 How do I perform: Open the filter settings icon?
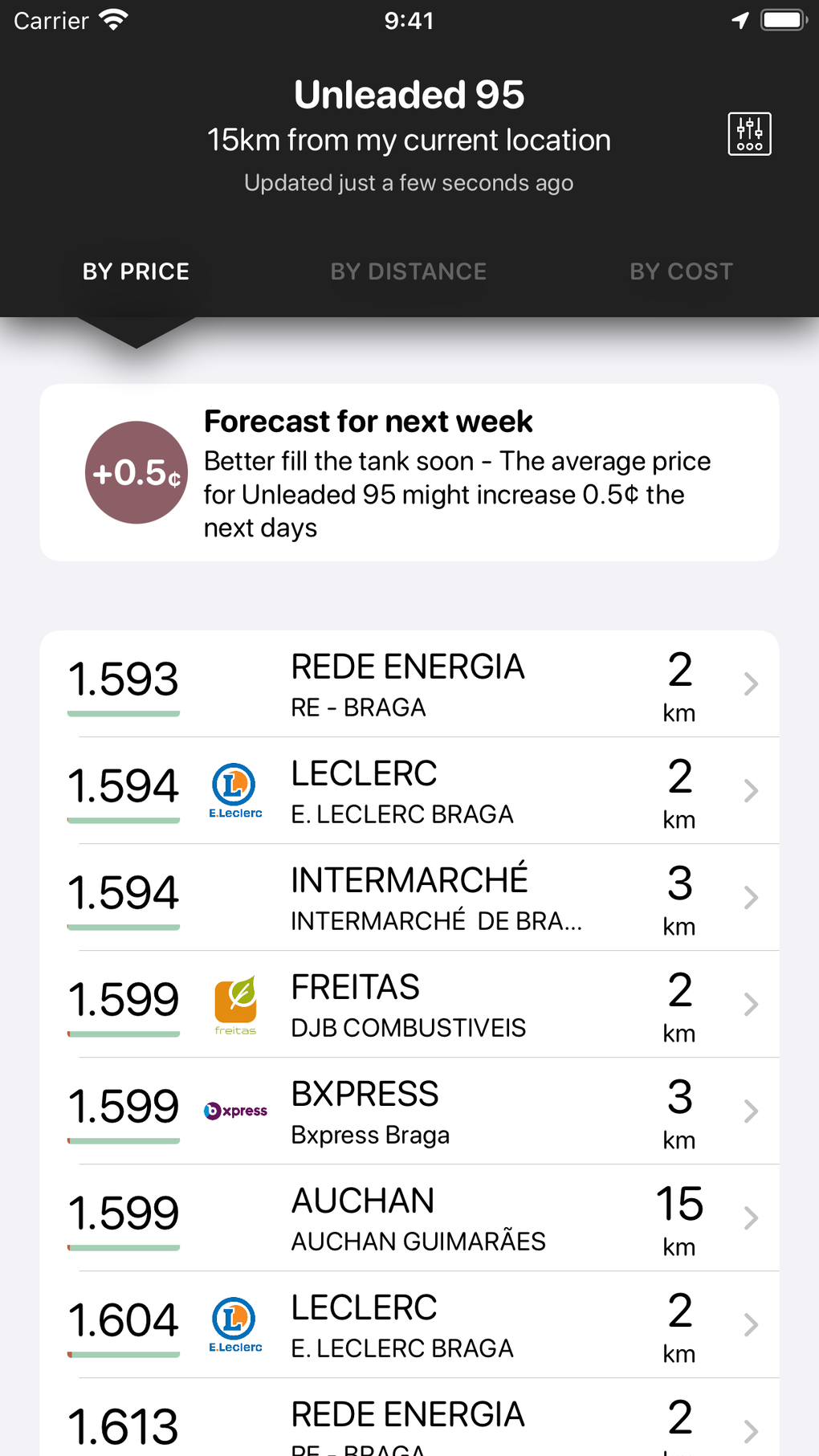pos(749,134)
